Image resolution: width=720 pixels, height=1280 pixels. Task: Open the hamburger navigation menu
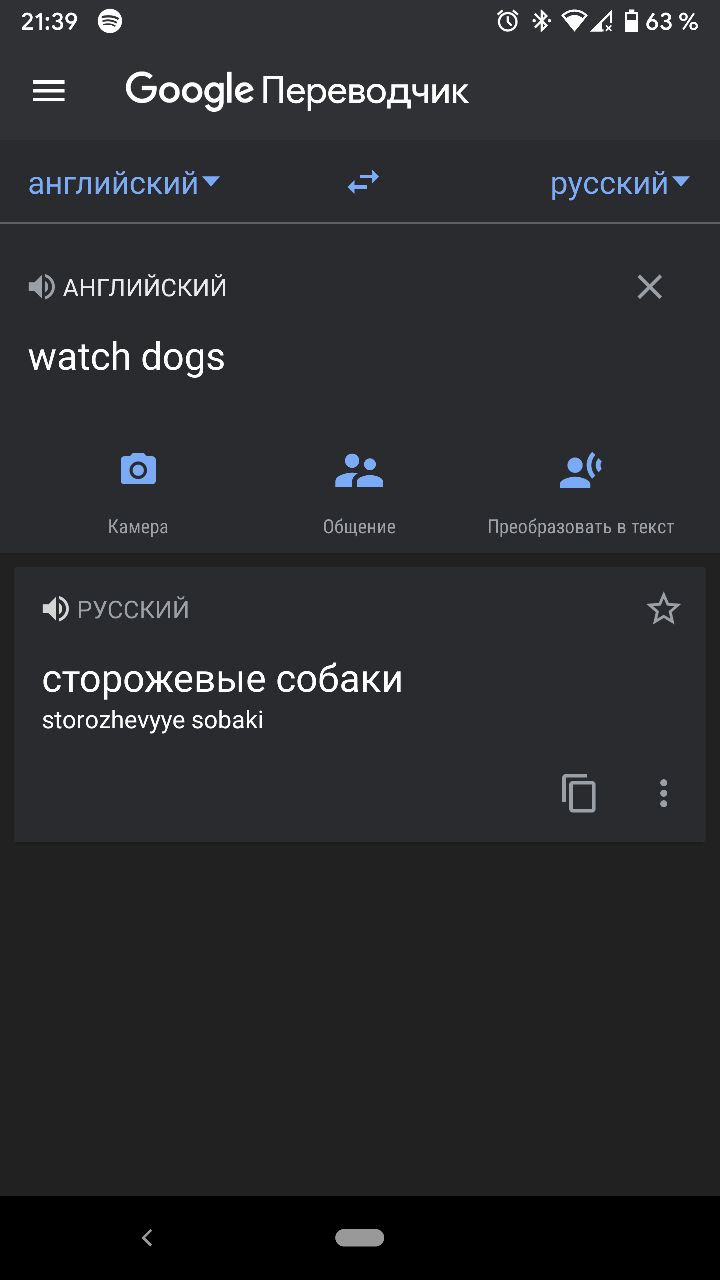tap(49, 91)
